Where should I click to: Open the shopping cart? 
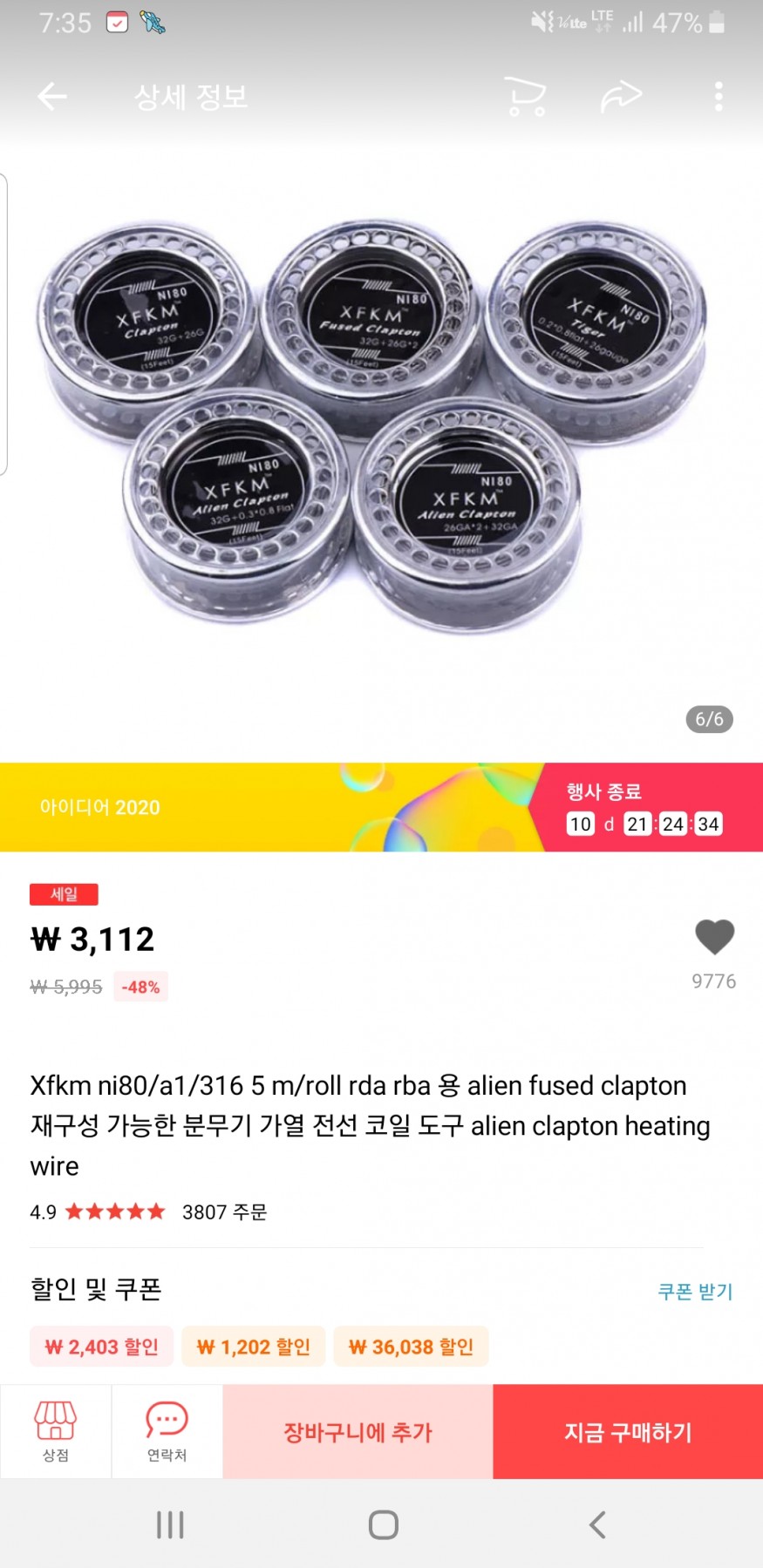pos(526,96)
